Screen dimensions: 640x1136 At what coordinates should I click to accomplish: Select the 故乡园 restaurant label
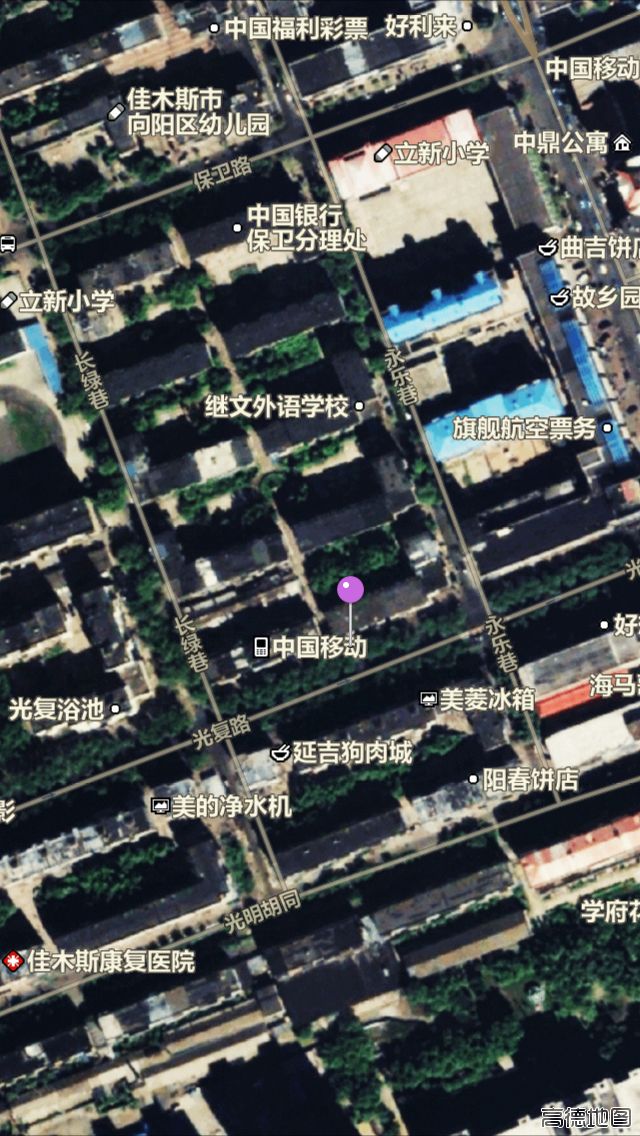tap(595, 297)
